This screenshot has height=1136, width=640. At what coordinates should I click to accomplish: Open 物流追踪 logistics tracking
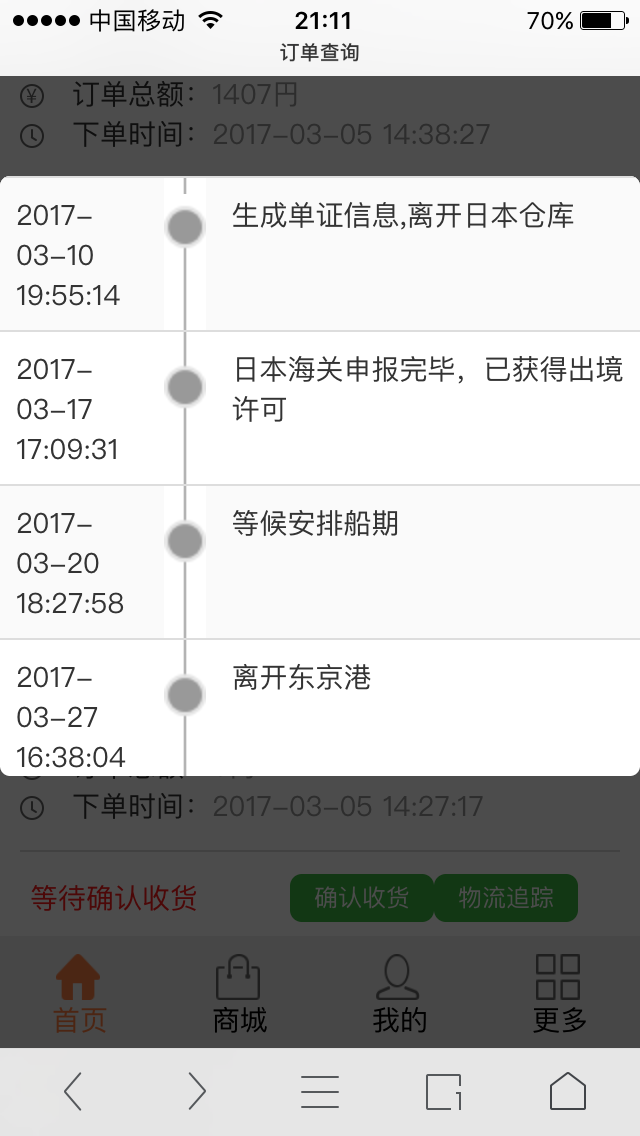[x=506, y=898]
